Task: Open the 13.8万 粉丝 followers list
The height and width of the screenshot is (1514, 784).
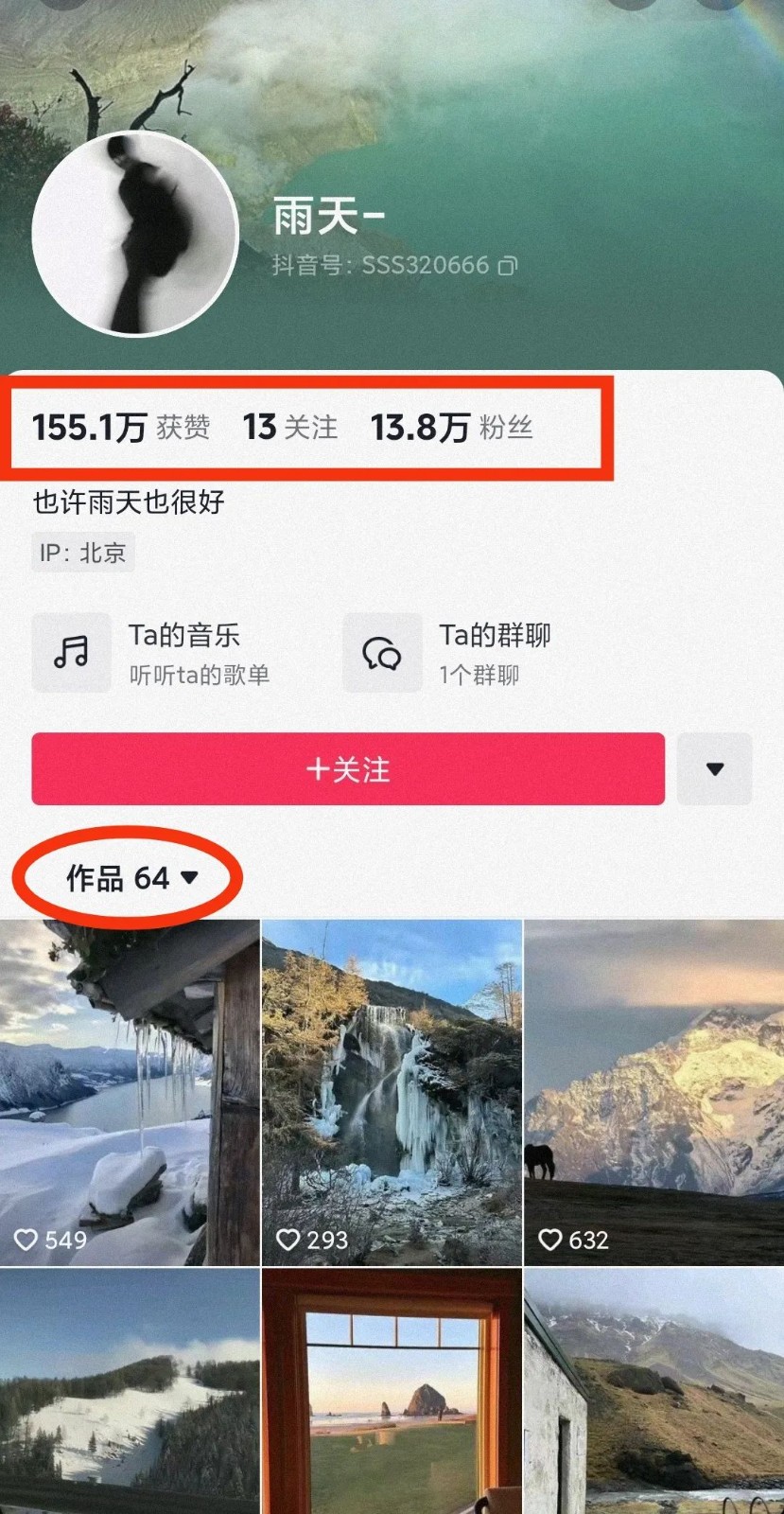Action: 451,428
